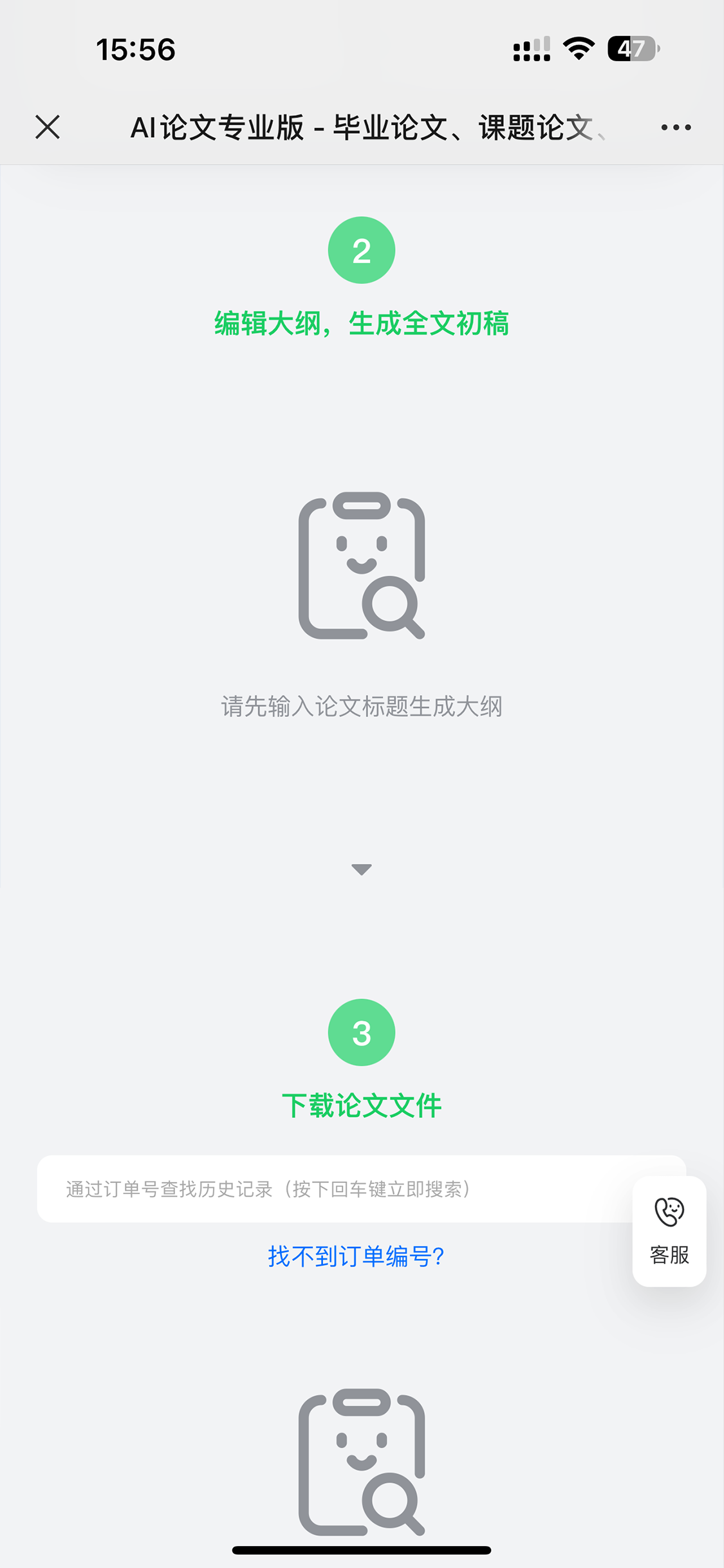Image resolution: width=724 pixels, height=1568 pixels.
Task: Tap the order number search field
Action: click(x=335, y=1189)
